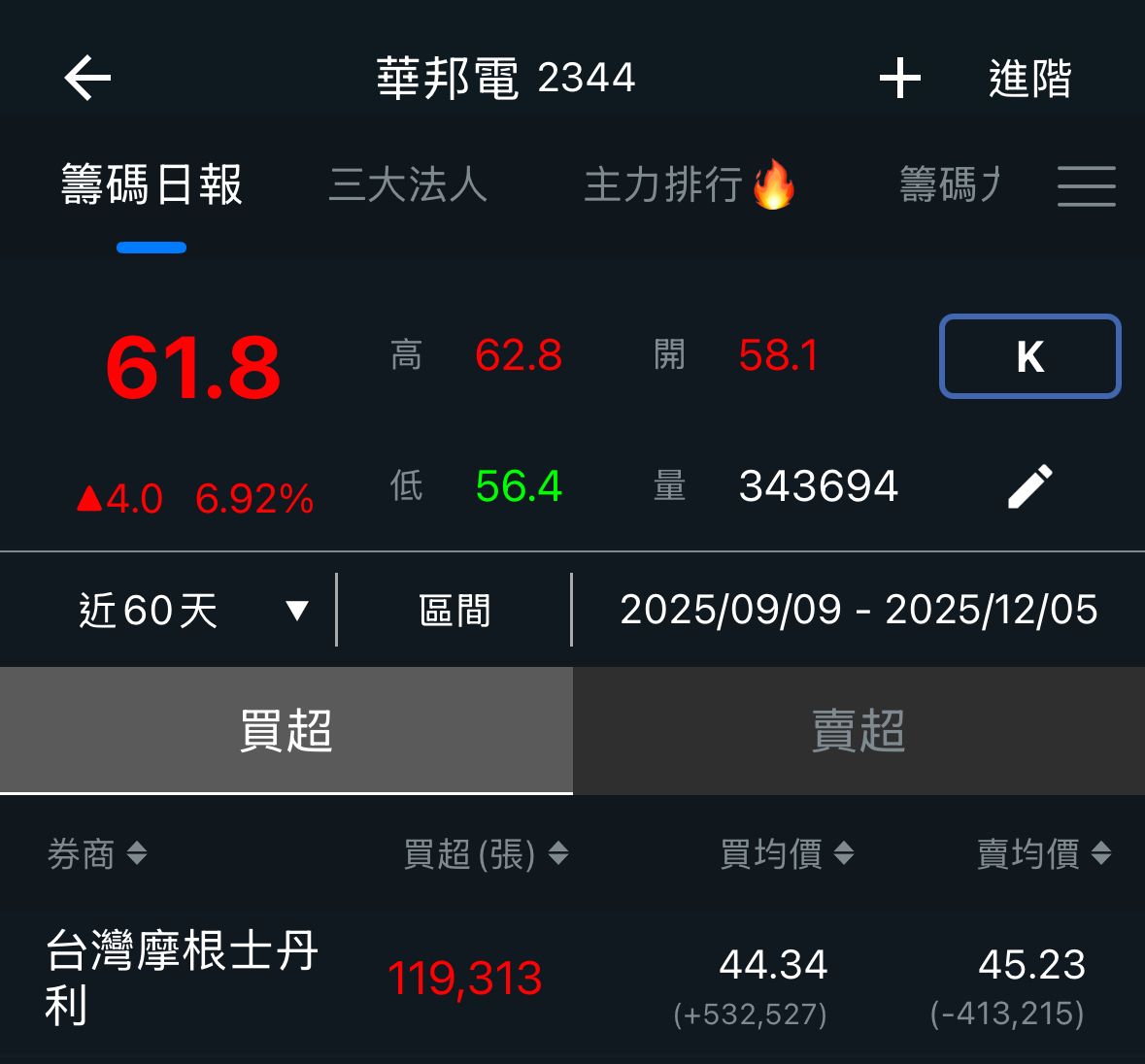The height and width of the screenshot is (1064, 1145).
Task: Go back using the arrow icon
Action: pyautogui.click(x=87, y=79)
